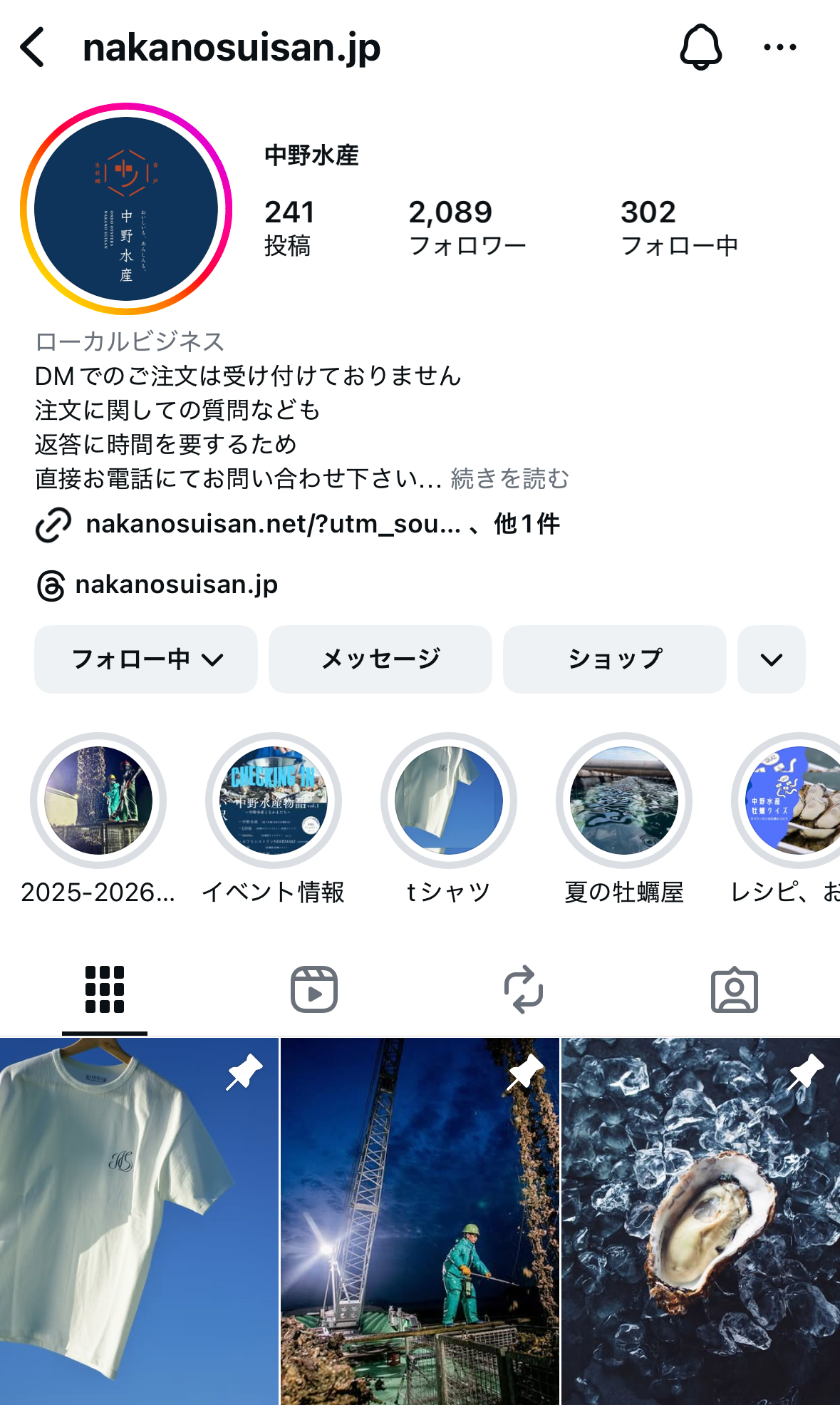Open the ショップ button

click(614, 659)
